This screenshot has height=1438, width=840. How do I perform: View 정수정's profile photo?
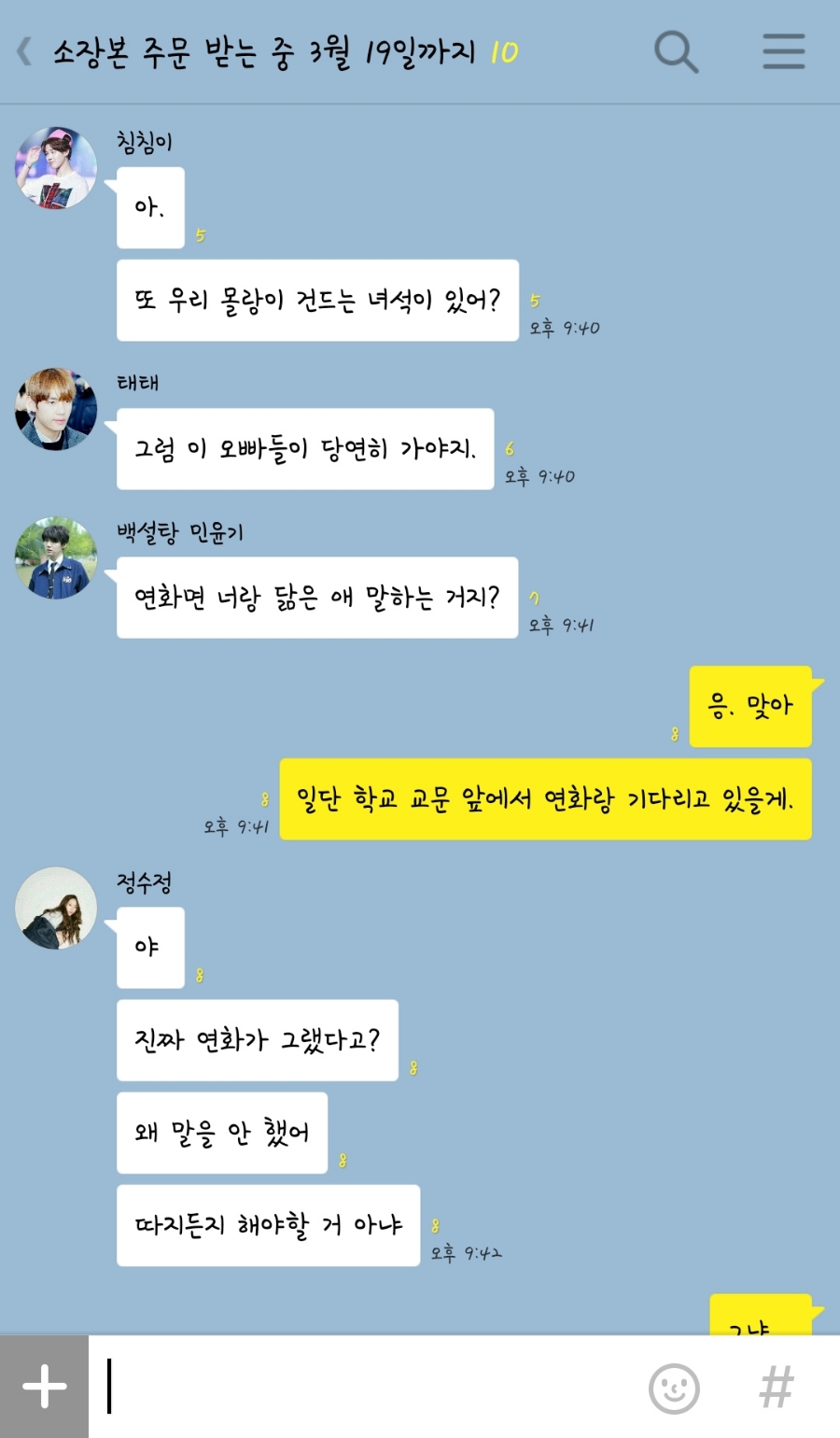56,909
